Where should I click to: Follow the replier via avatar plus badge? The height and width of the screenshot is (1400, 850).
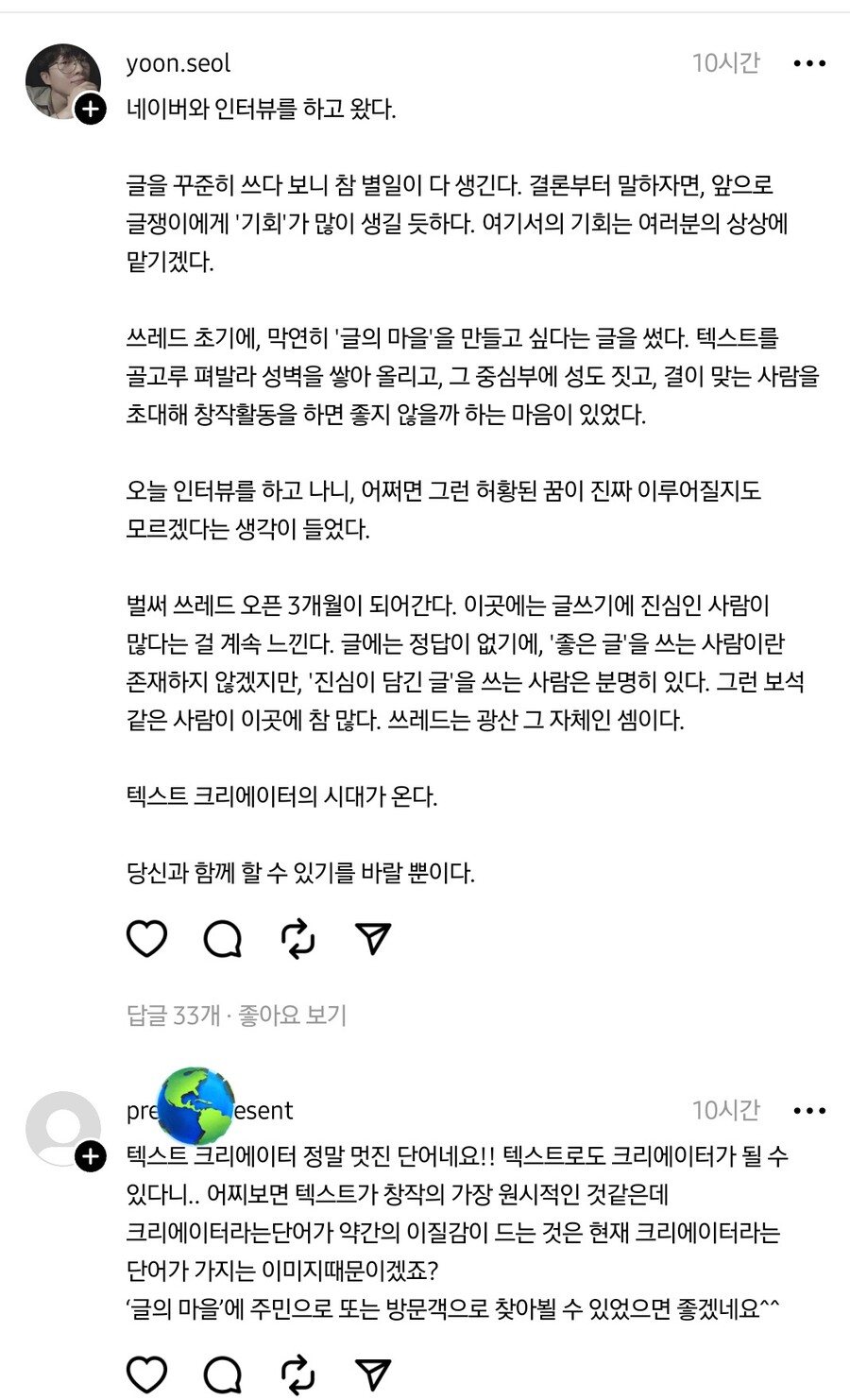point(91,1156)
